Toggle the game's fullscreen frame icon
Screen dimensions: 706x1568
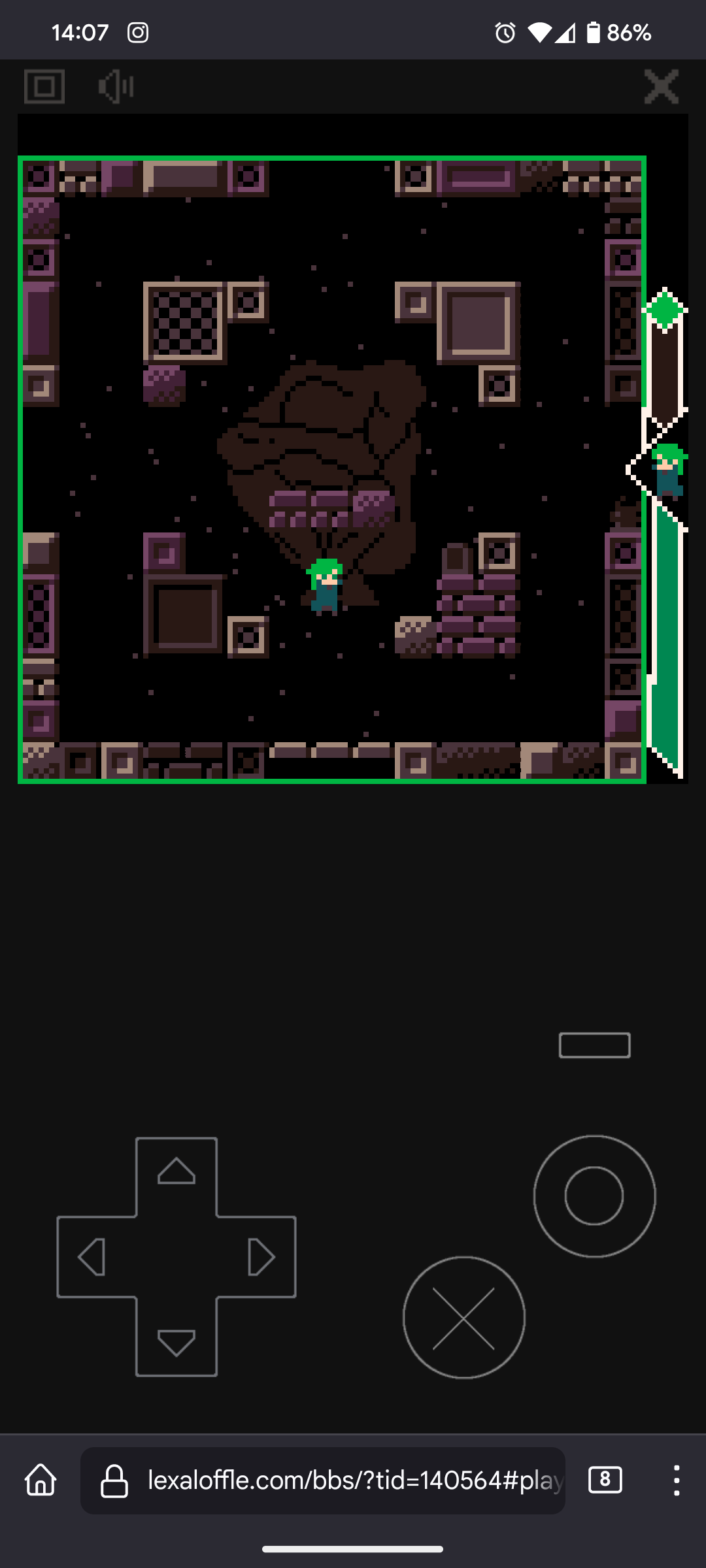(44, 86)
